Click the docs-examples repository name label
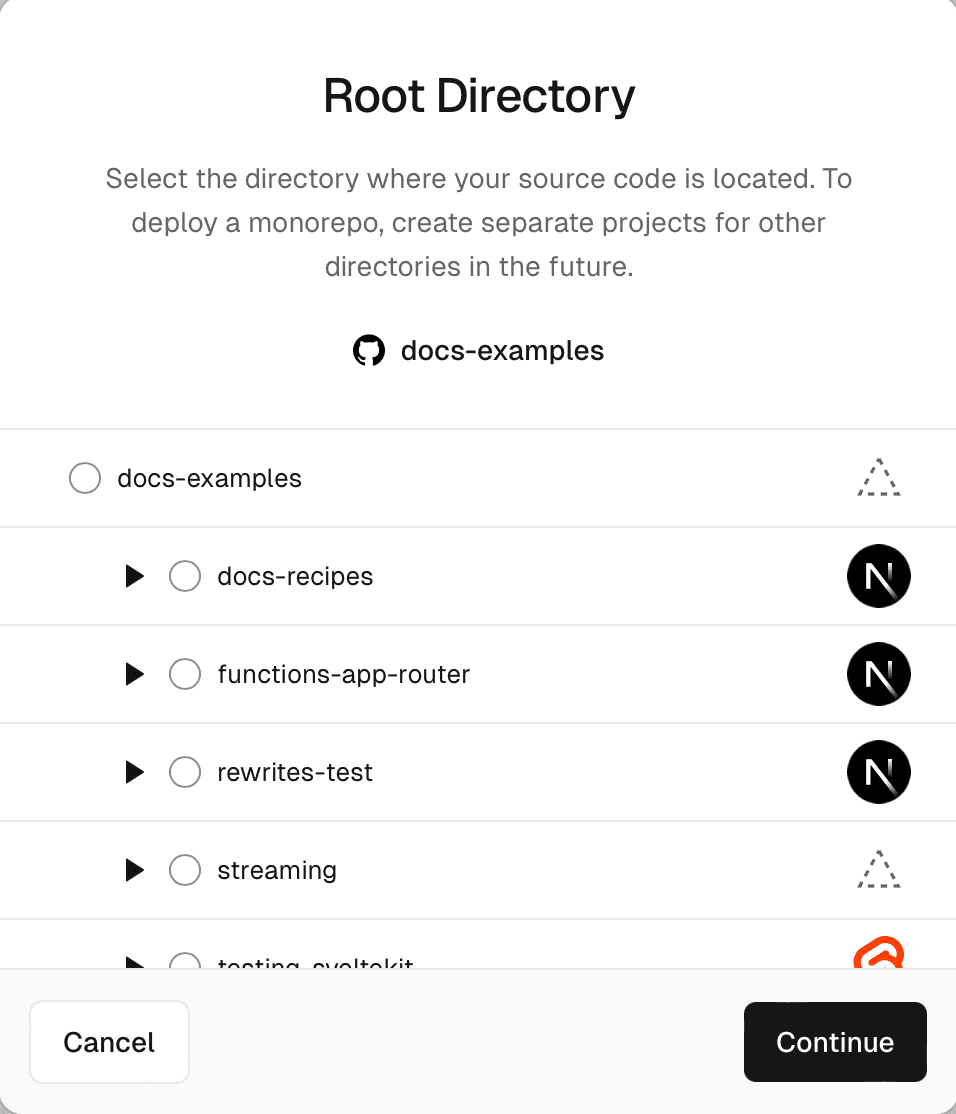The image size is (956, 1114). 502,350
